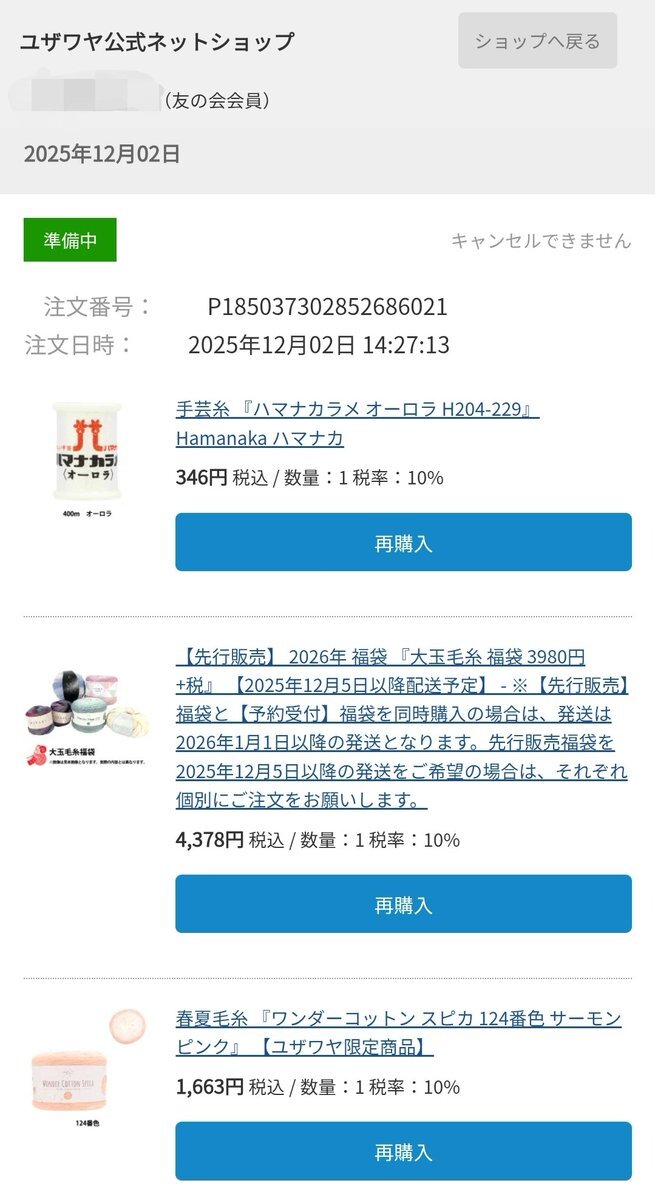This screenshot has height=1200, width=655.
Task: Repurchase the ワンダーコットン スピカ yarn
Action: (403, 1151)
